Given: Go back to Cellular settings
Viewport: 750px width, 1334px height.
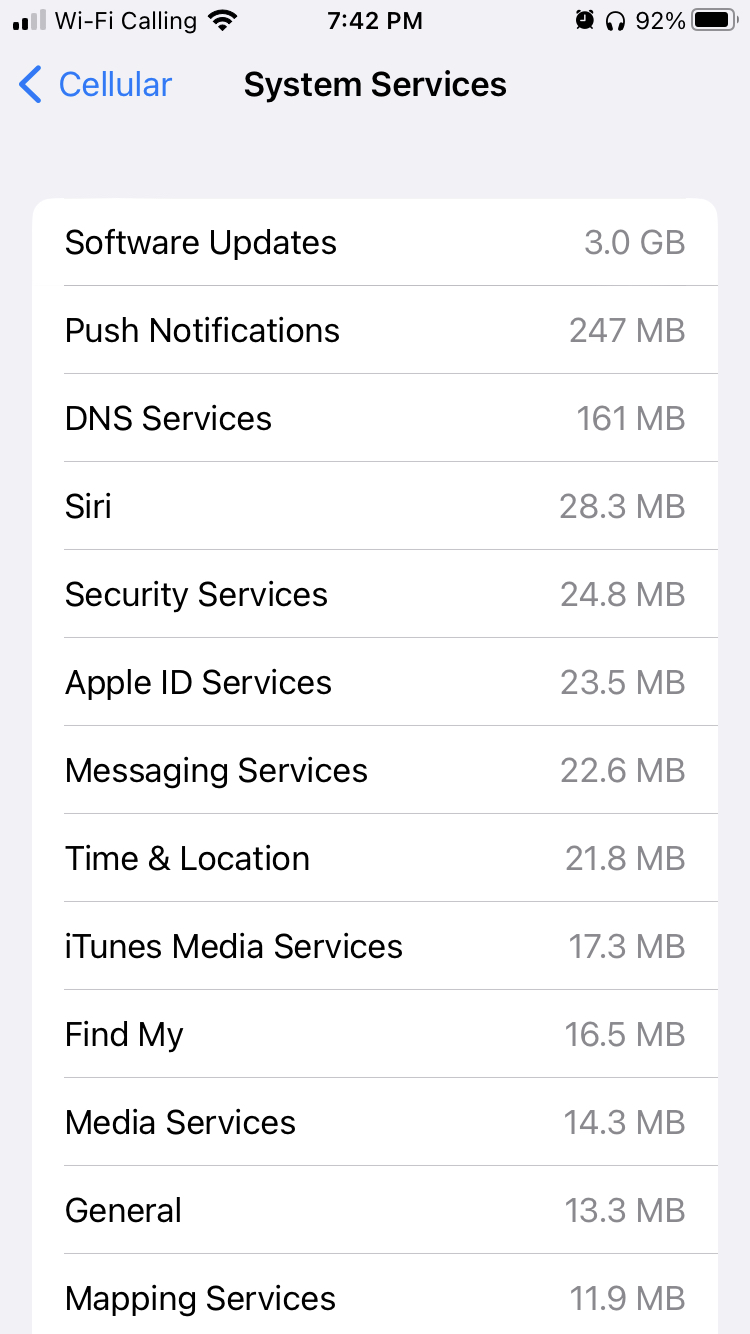Looking at the screenshot, I should tap(95, 85).
